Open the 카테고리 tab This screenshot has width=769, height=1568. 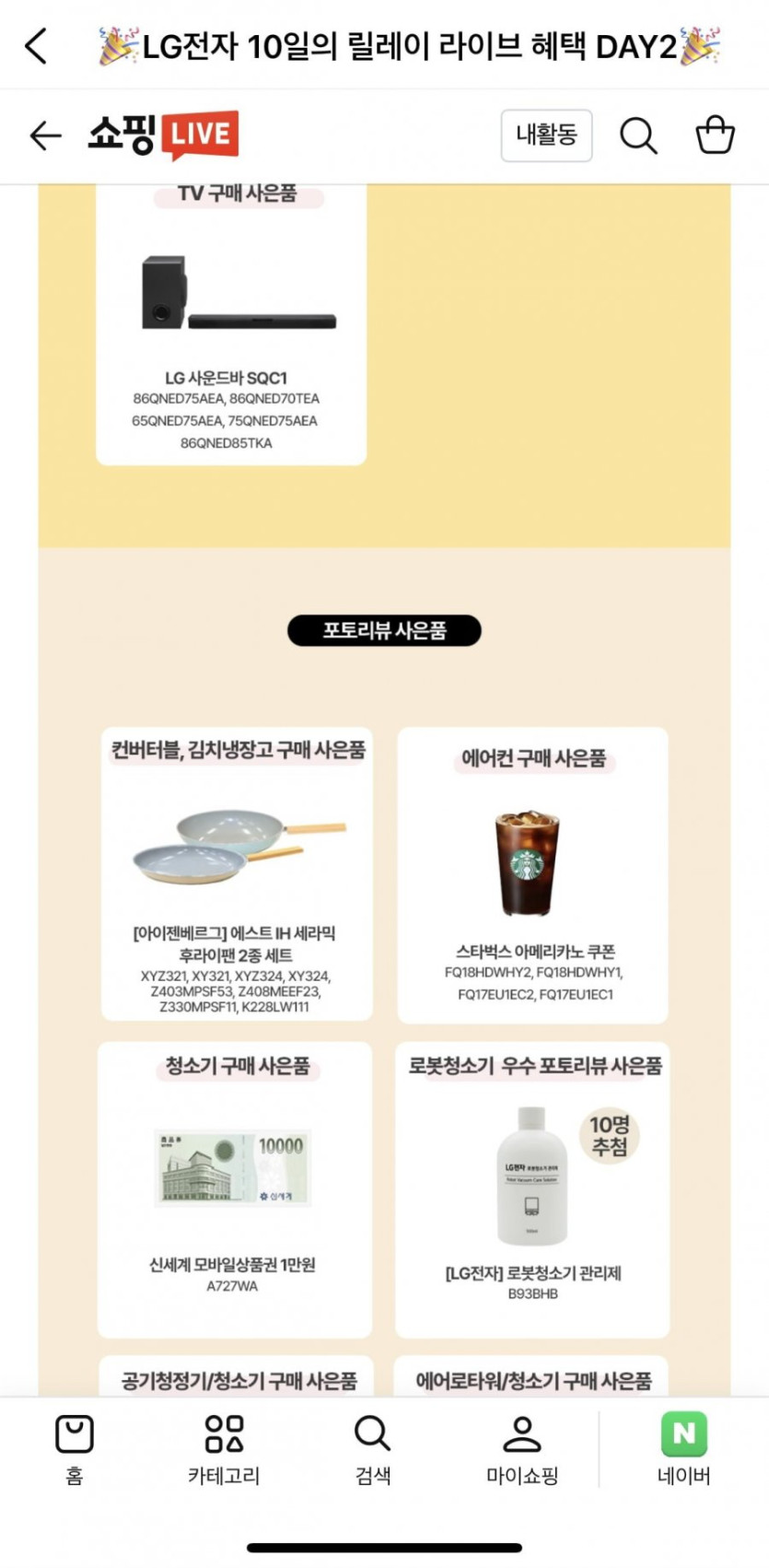224,1449
